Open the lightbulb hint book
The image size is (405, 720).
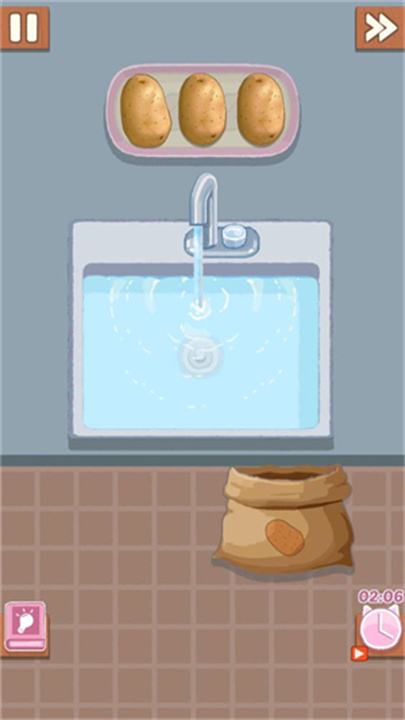click(25, 626)
